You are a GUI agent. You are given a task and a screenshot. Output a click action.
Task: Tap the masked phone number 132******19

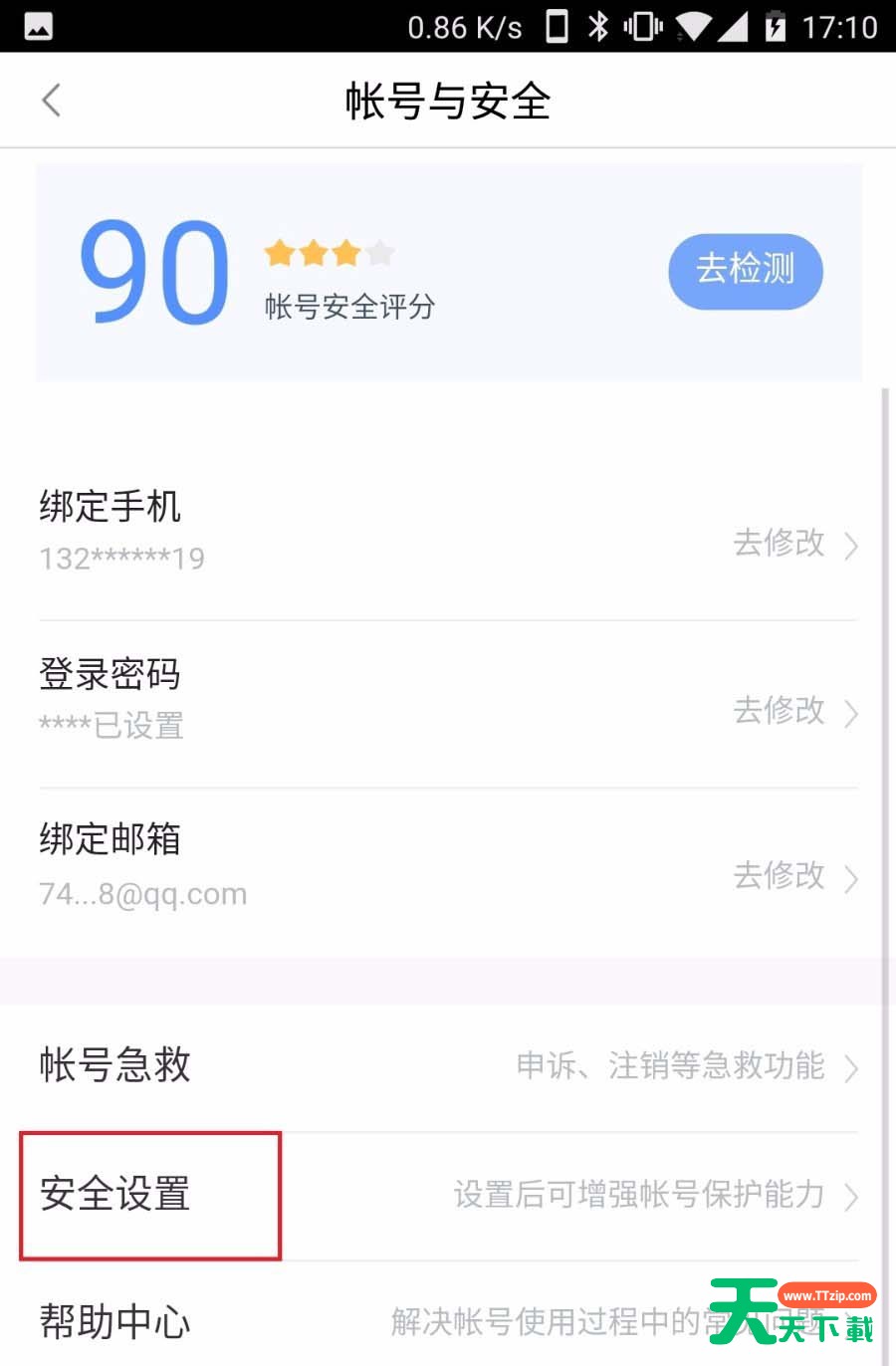coord(121,558)
